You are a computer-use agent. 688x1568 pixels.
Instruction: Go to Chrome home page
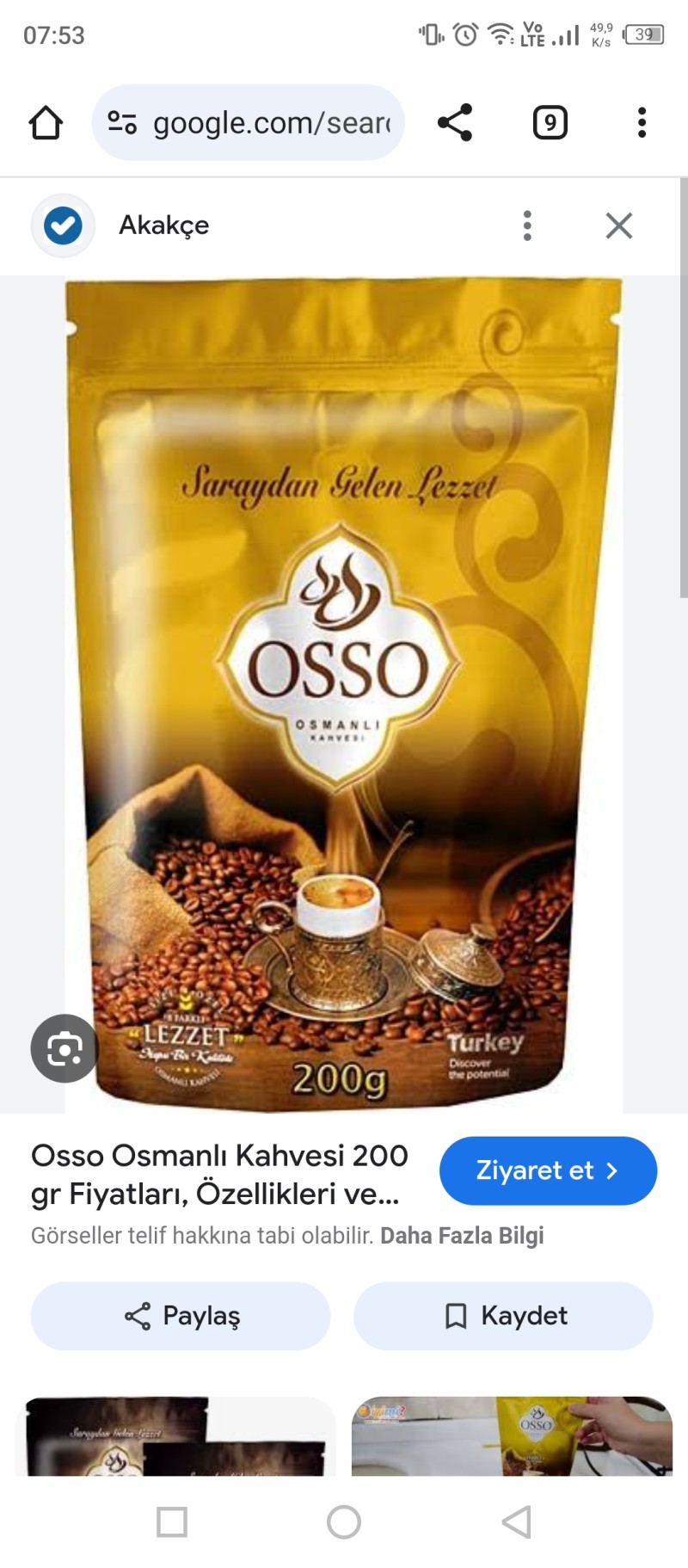46,123
